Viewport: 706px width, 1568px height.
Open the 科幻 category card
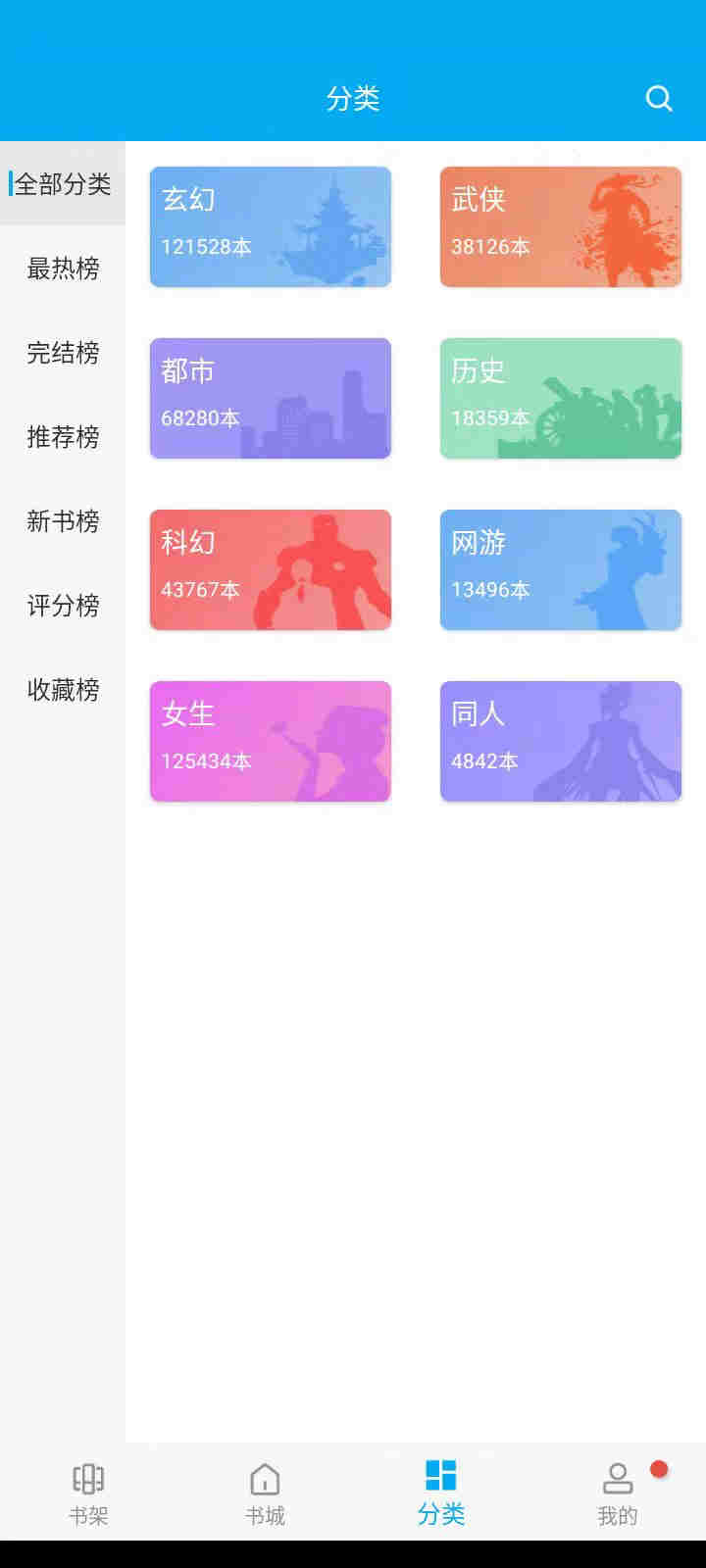(271, 569)
